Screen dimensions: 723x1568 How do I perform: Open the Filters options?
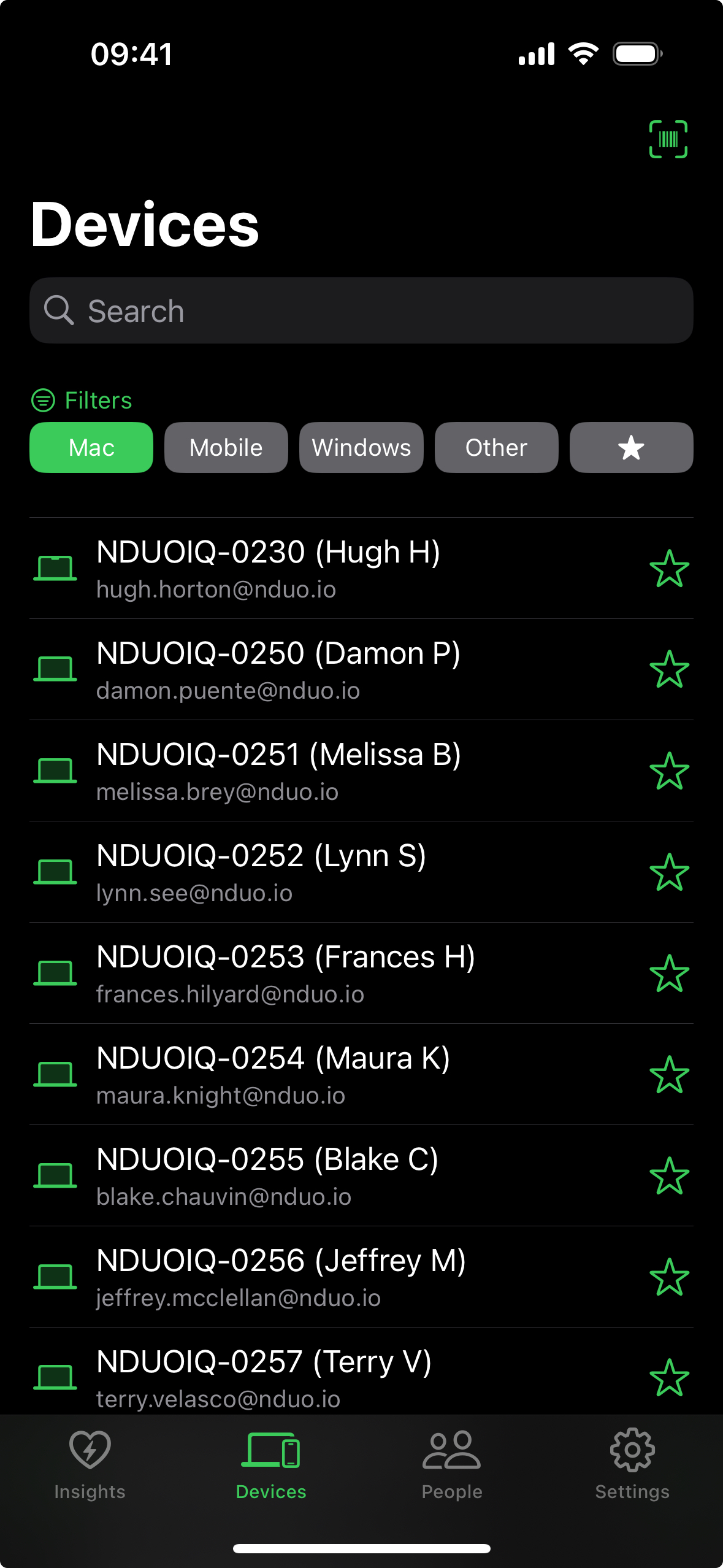tap(82, 401)
